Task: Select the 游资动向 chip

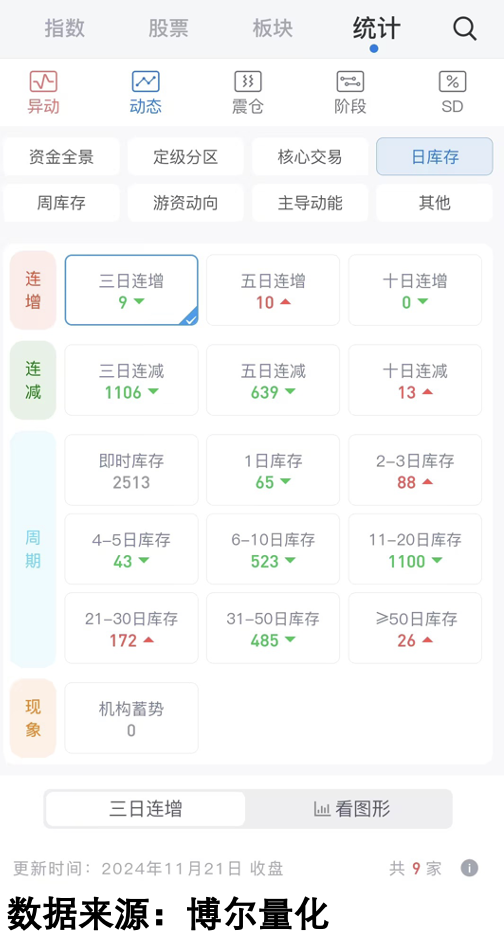Action: [186, 203]
